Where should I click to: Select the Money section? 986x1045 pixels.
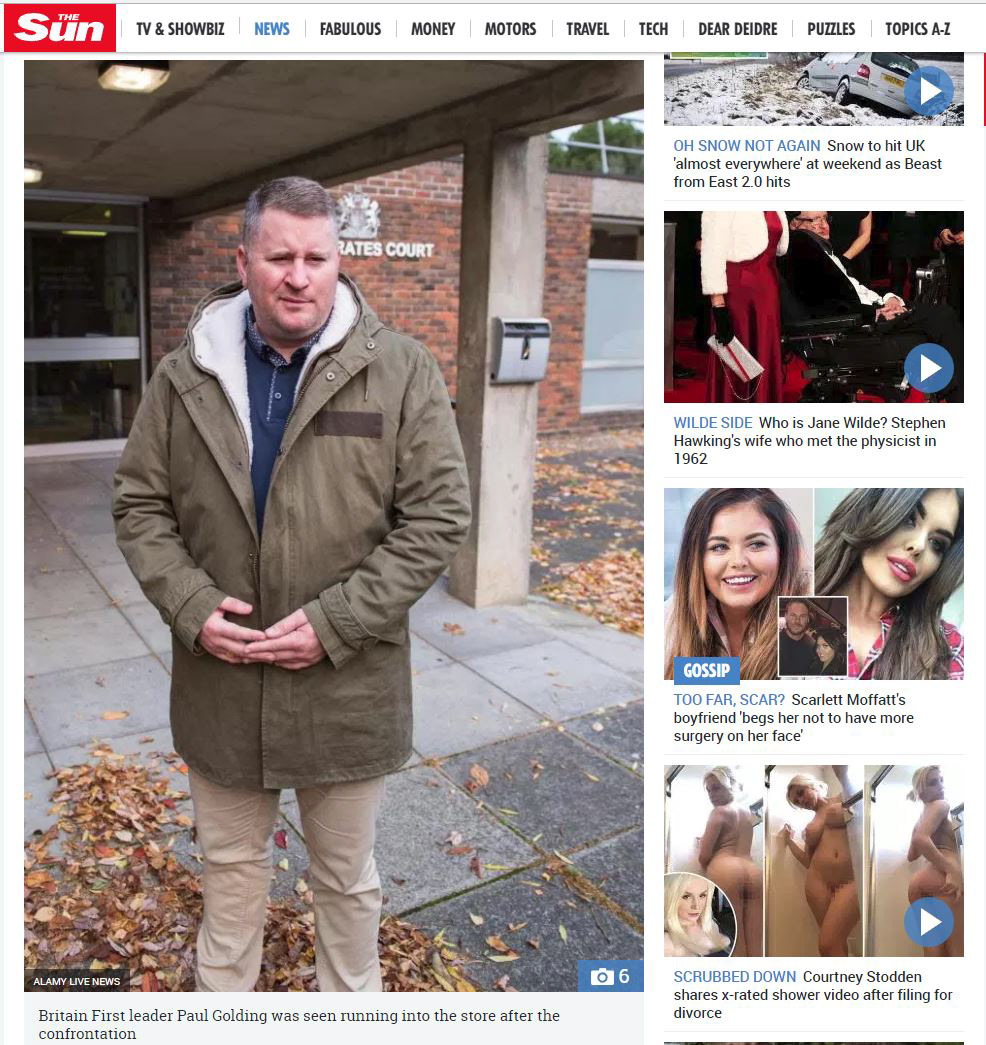pos(433,29)
